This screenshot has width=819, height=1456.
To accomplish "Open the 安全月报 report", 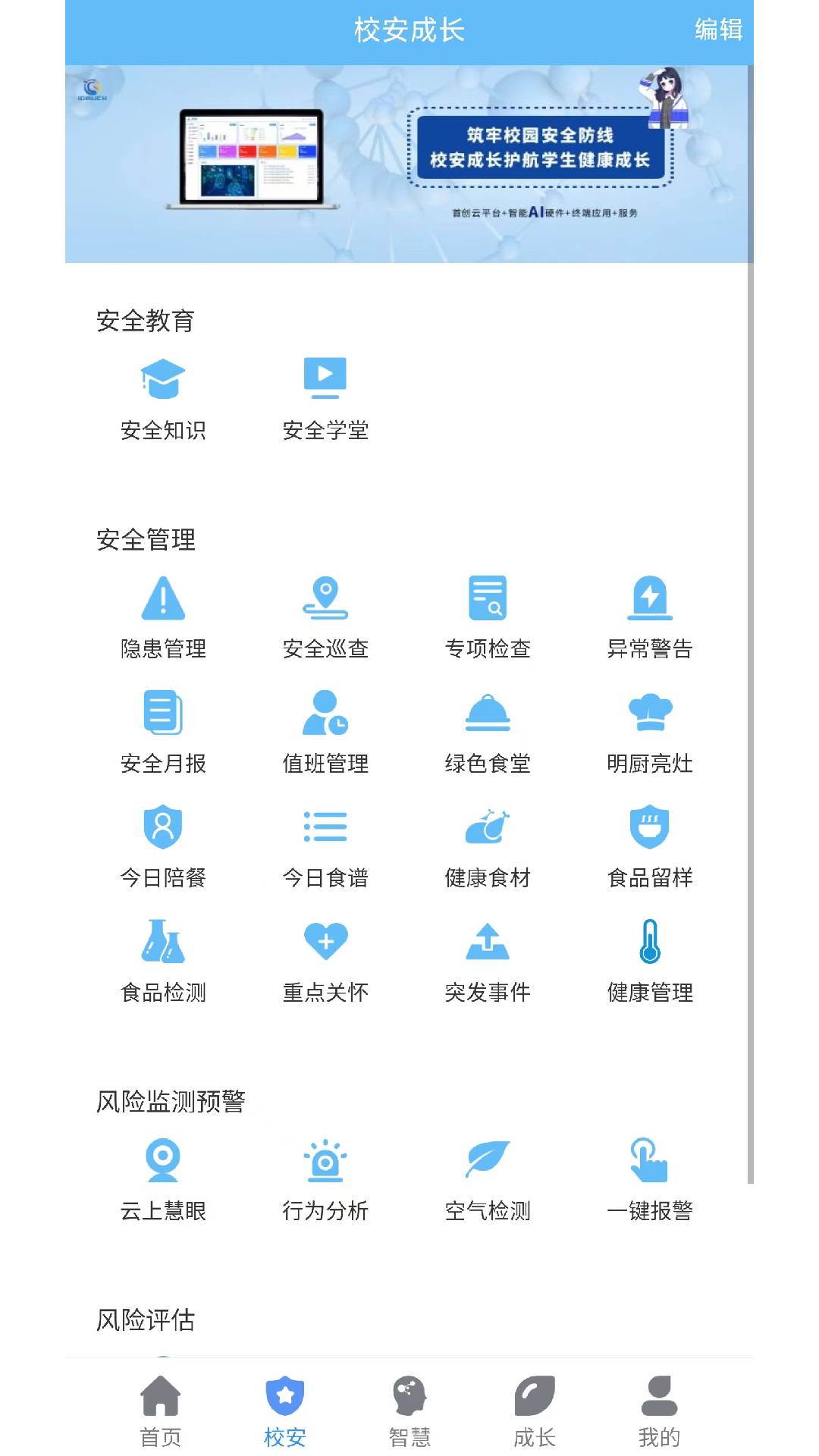I will pyautogui.click(x=163, y=731).
